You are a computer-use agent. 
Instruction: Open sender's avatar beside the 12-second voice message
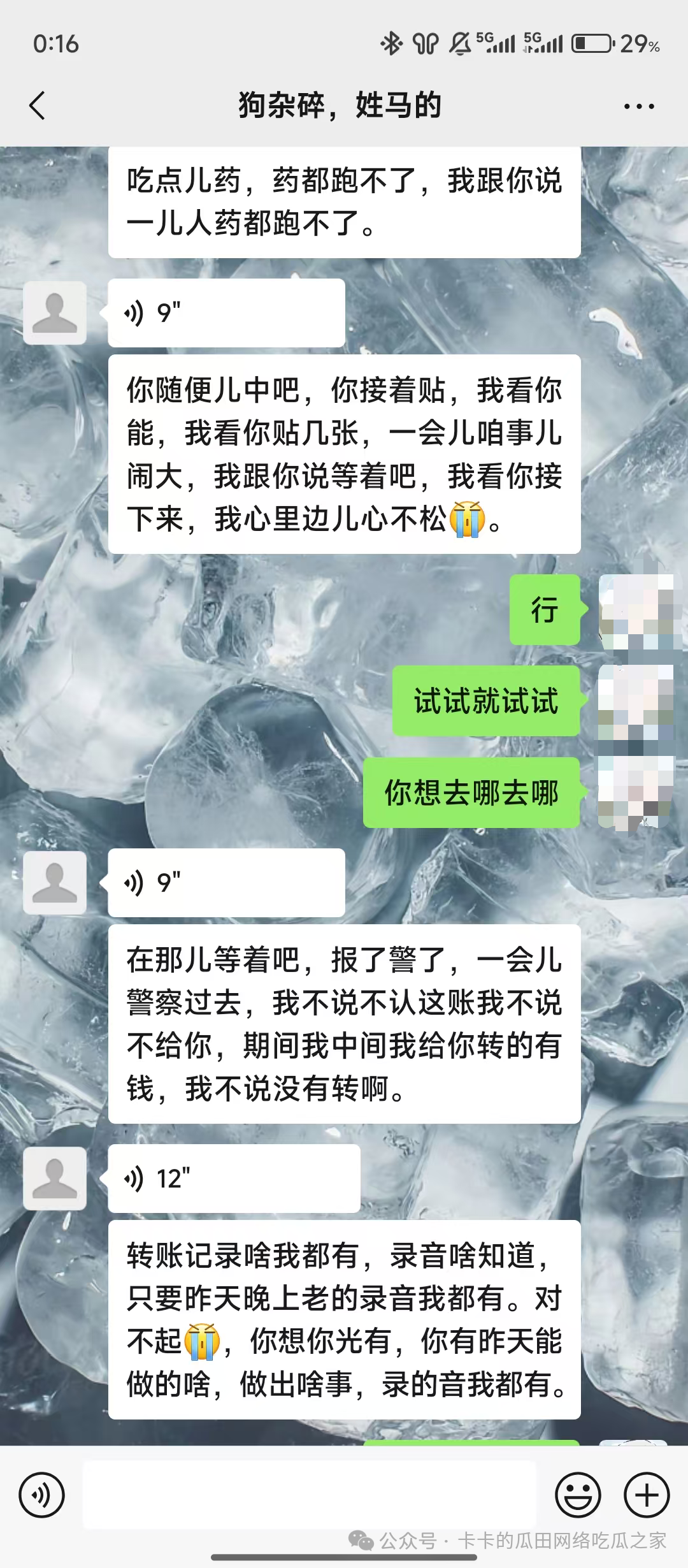click(x=55, y=1179)
